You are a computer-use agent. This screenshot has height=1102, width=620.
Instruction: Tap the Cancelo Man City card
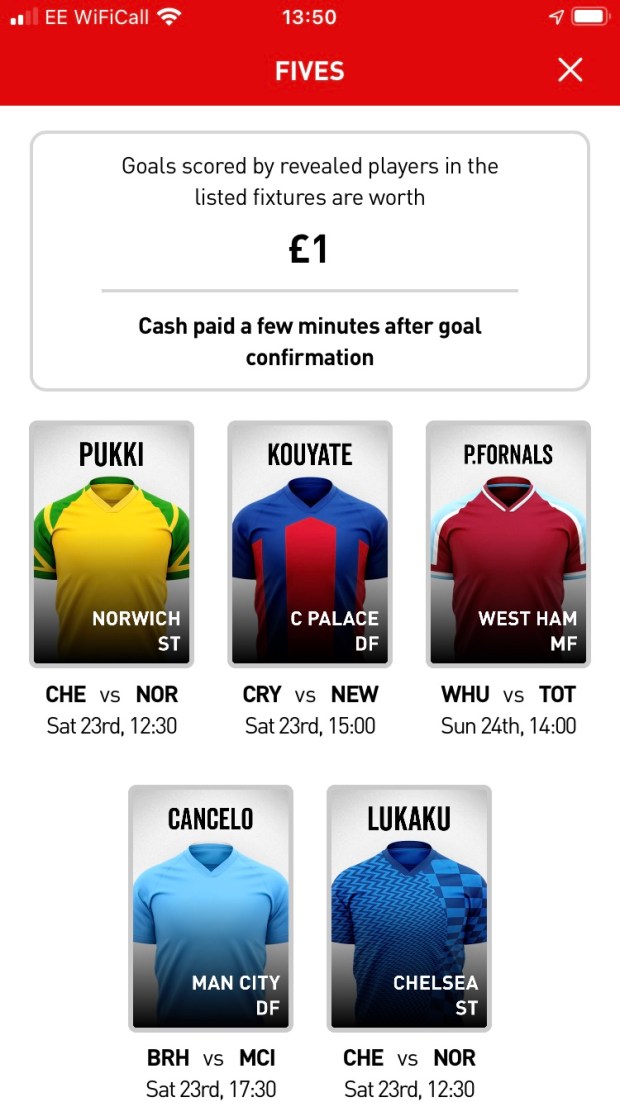pos(210,908)
